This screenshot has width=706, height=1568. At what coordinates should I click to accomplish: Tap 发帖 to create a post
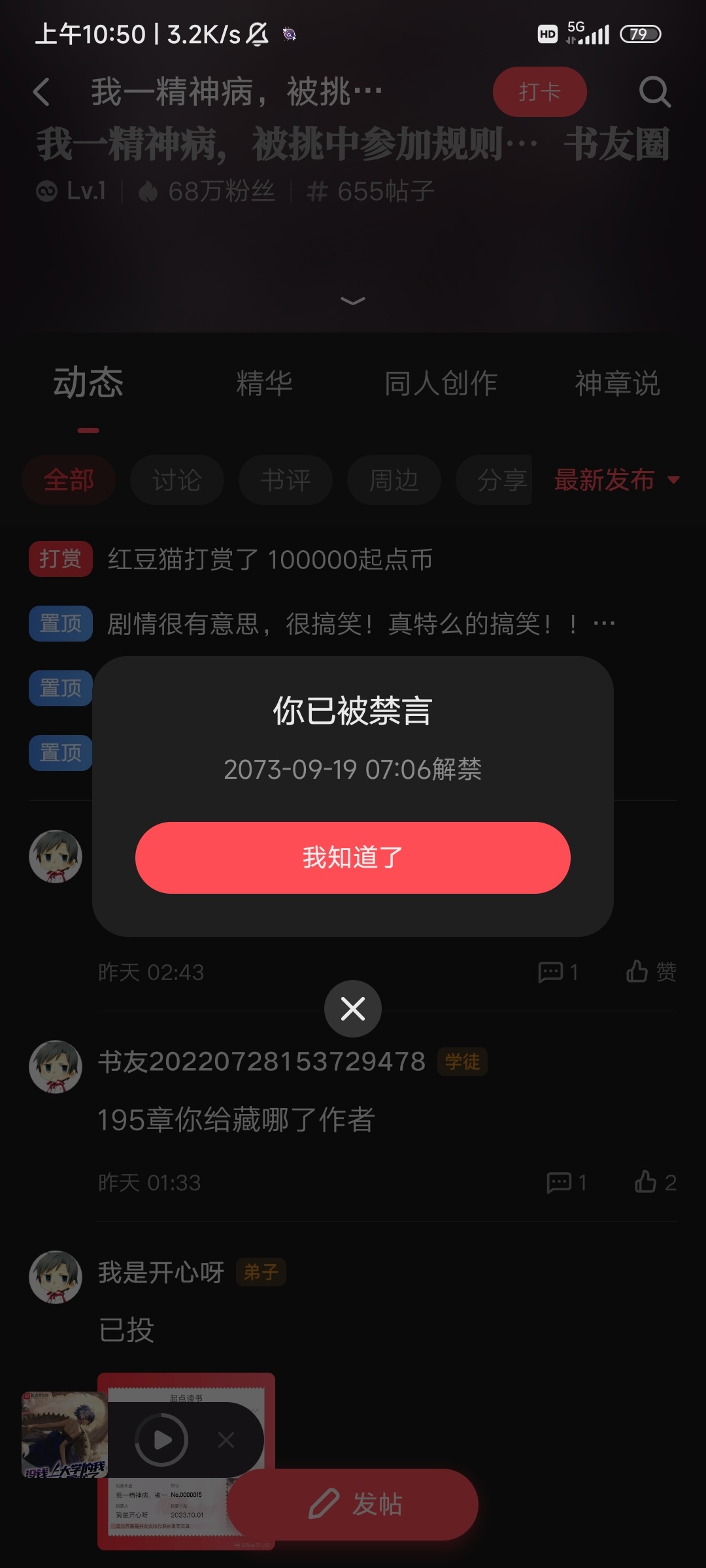pyautogui.click(x=354, y=1504)
